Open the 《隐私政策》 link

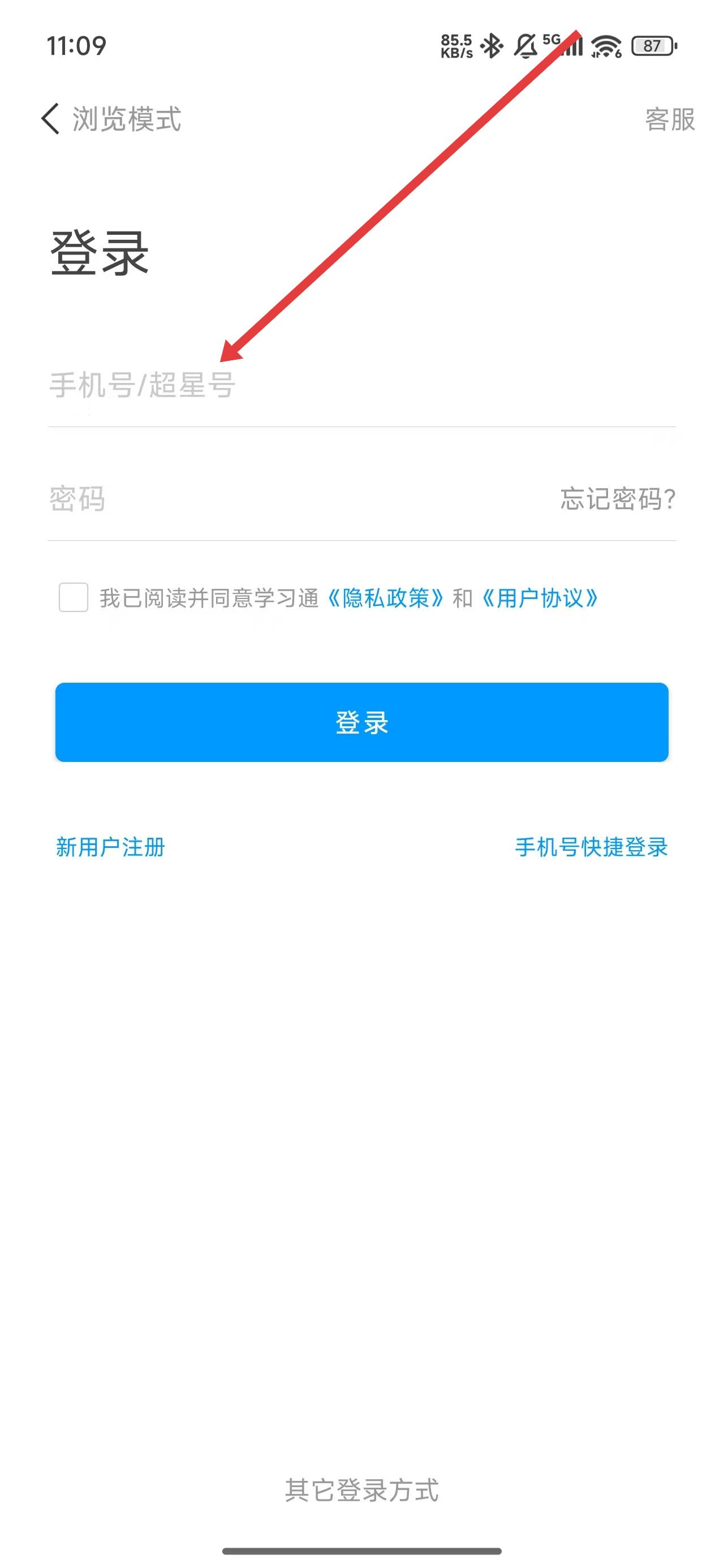[x=385, y=598]
